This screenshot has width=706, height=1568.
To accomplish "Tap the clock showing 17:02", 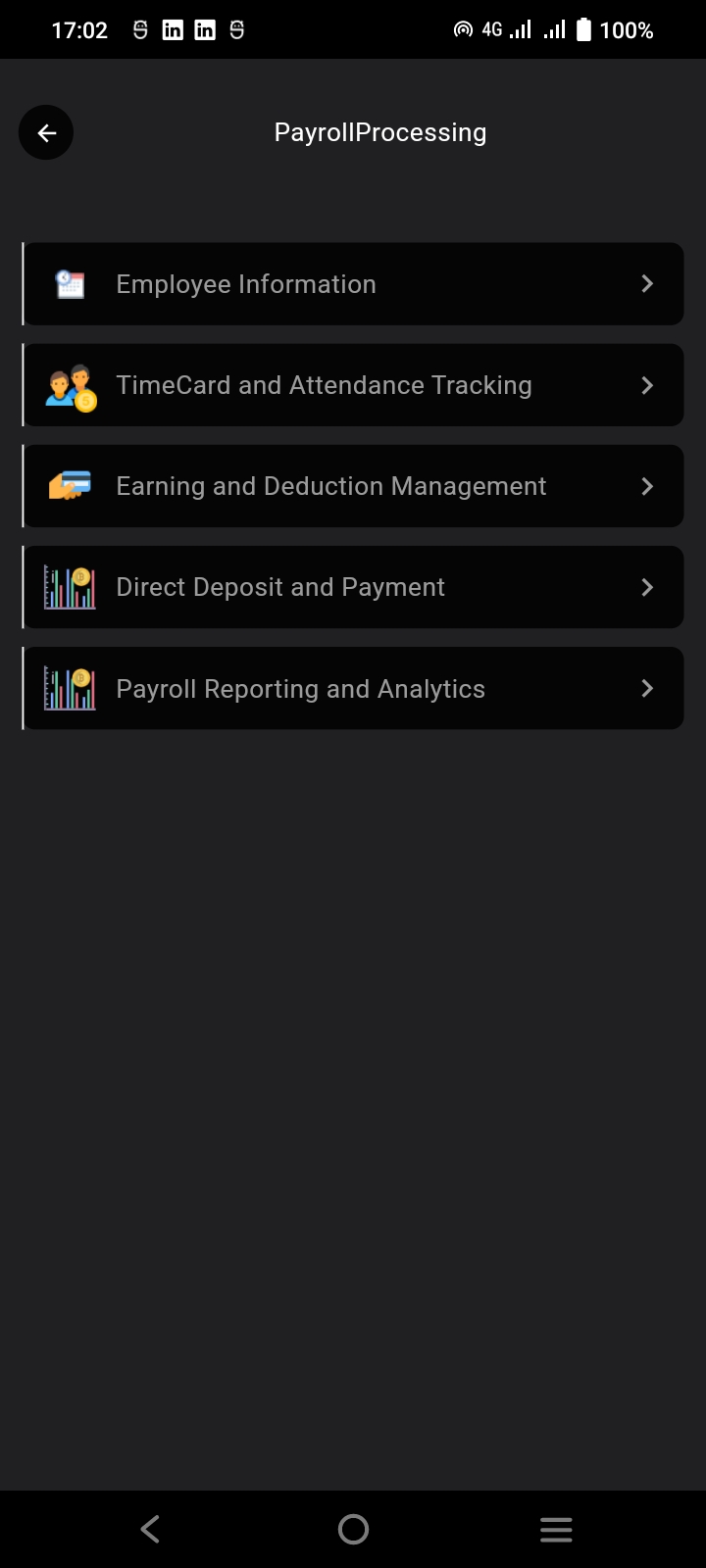I will (79, 29).
